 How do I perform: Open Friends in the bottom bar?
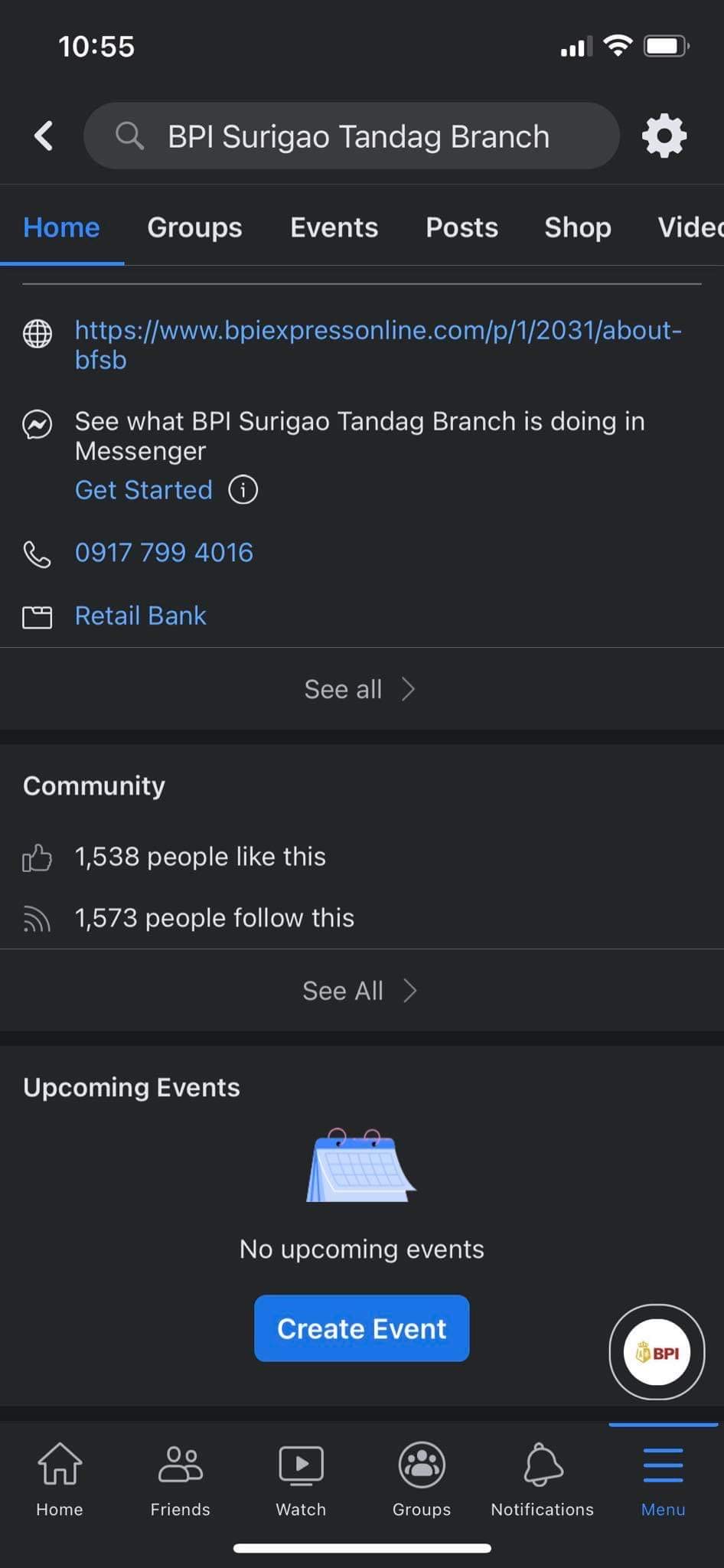[x=180, y=1479]
